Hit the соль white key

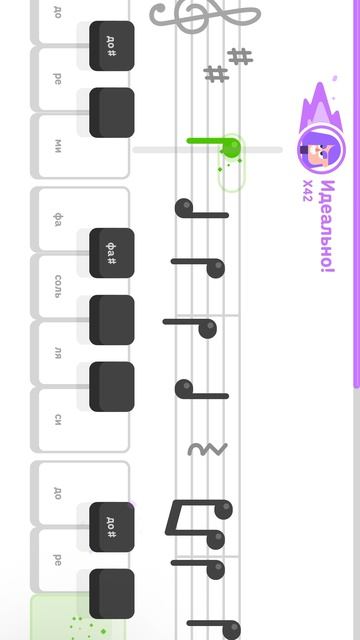(80, 286)
